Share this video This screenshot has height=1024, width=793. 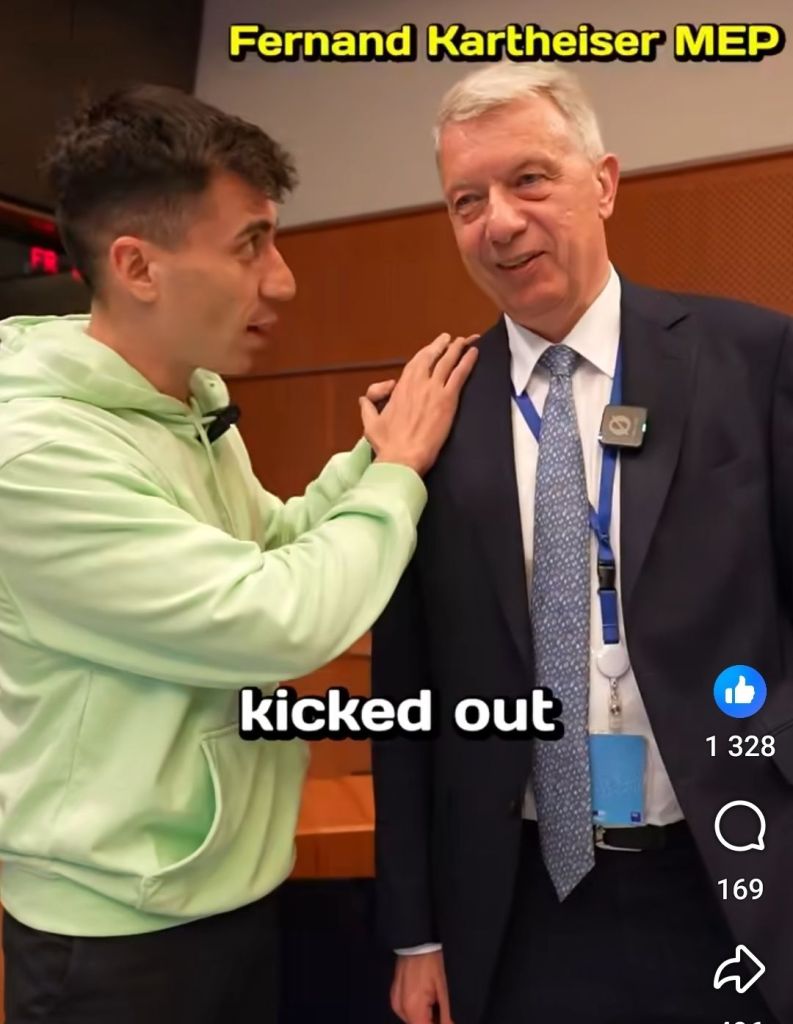pyautogui.click(x=739, y=968)
